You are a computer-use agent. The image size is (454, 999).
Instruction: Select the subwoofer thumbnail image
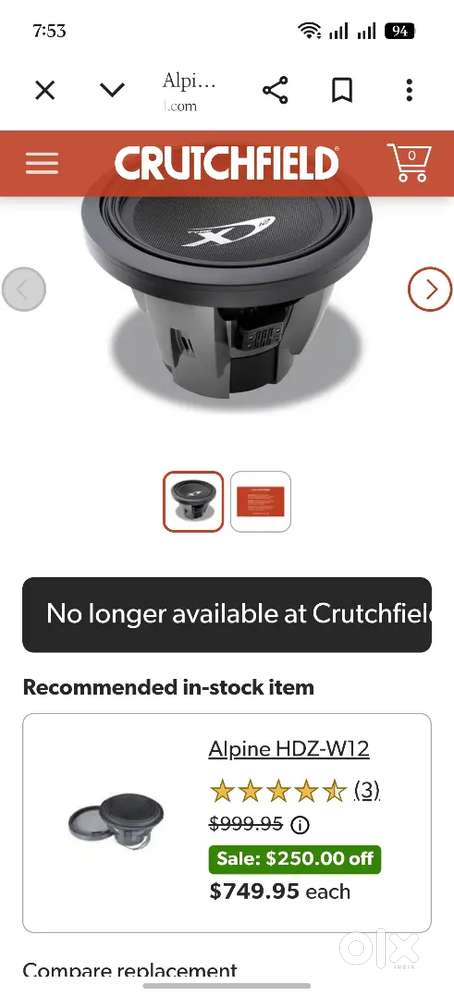point(194,501)
